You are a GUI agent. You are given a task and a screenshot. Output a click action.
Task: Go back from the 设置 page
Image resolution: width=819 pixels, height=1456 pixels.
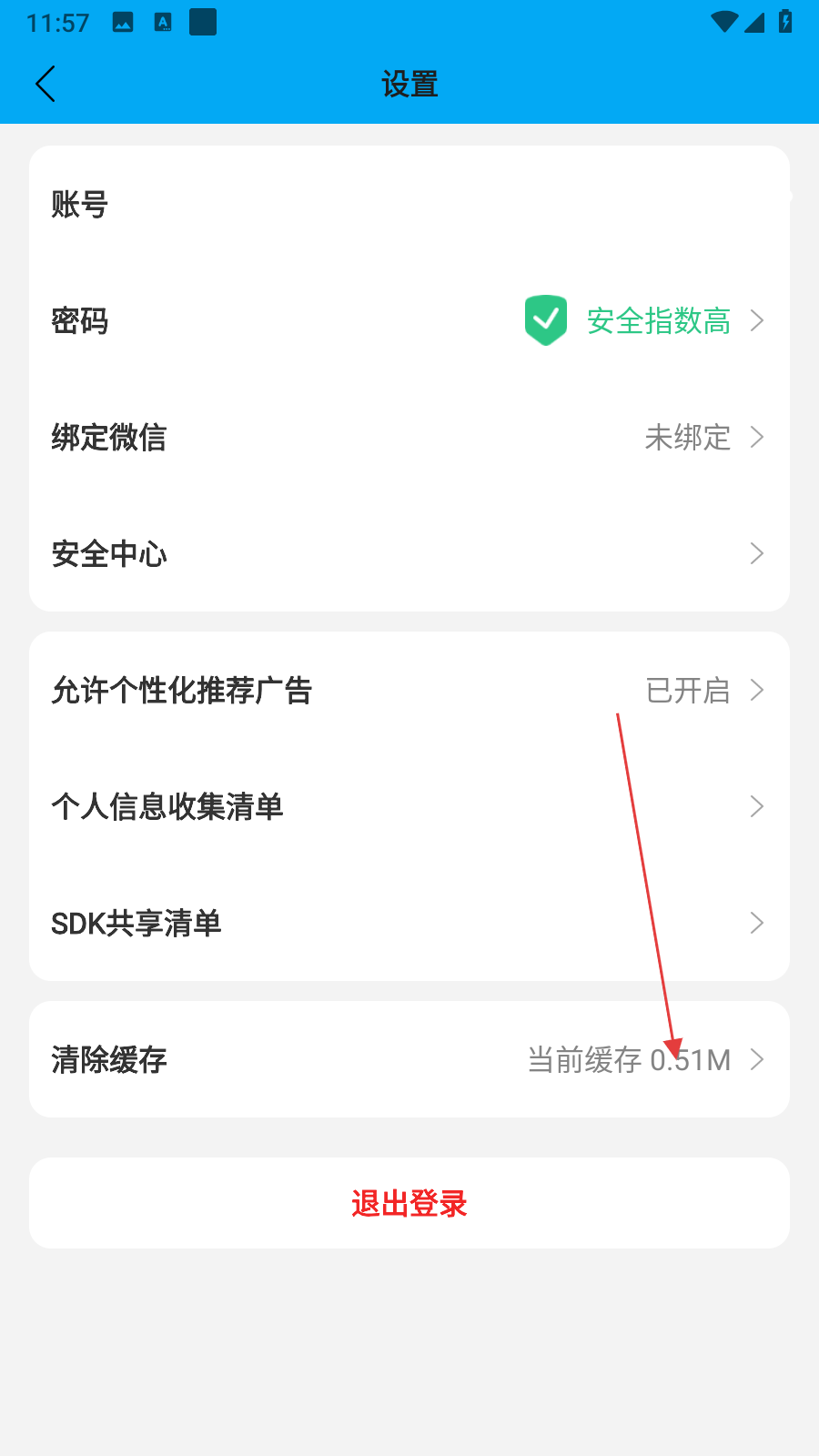[x=45, y=84]
